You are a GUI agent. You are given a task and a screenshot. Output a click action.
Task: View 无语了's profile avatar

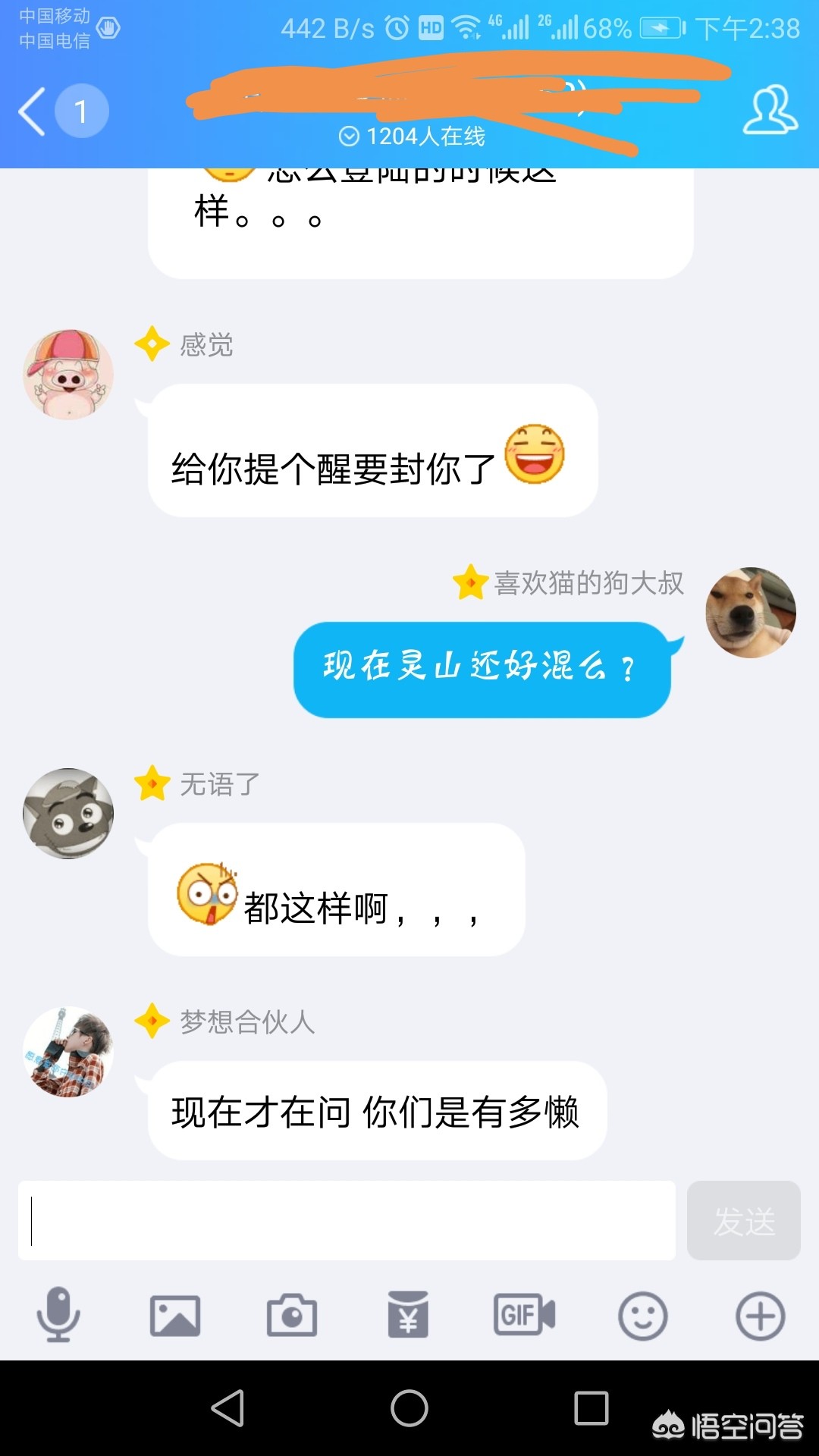[68, 814]
